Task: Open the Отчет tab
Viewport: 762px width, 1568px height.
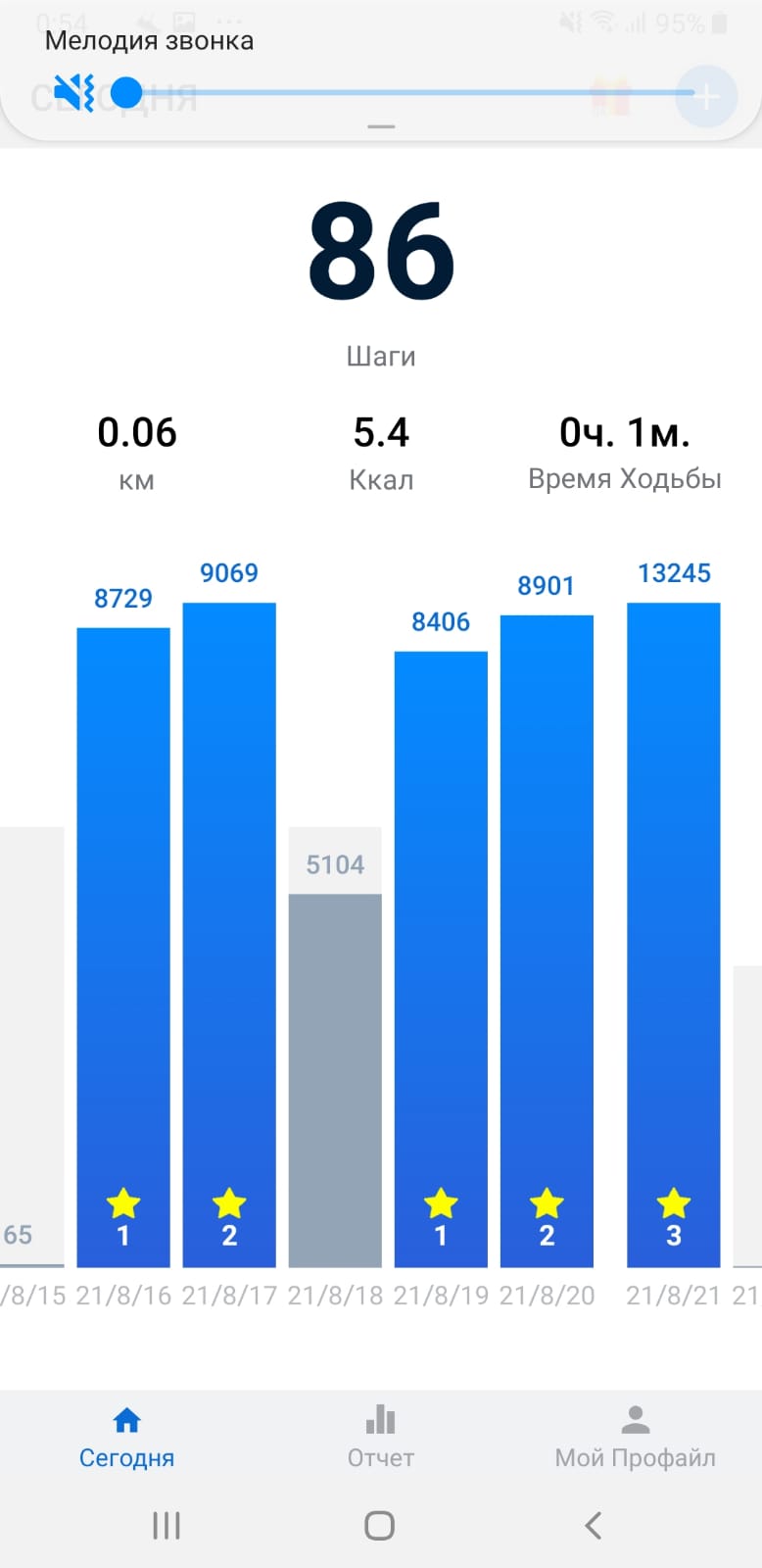Action: point(381,1438)
